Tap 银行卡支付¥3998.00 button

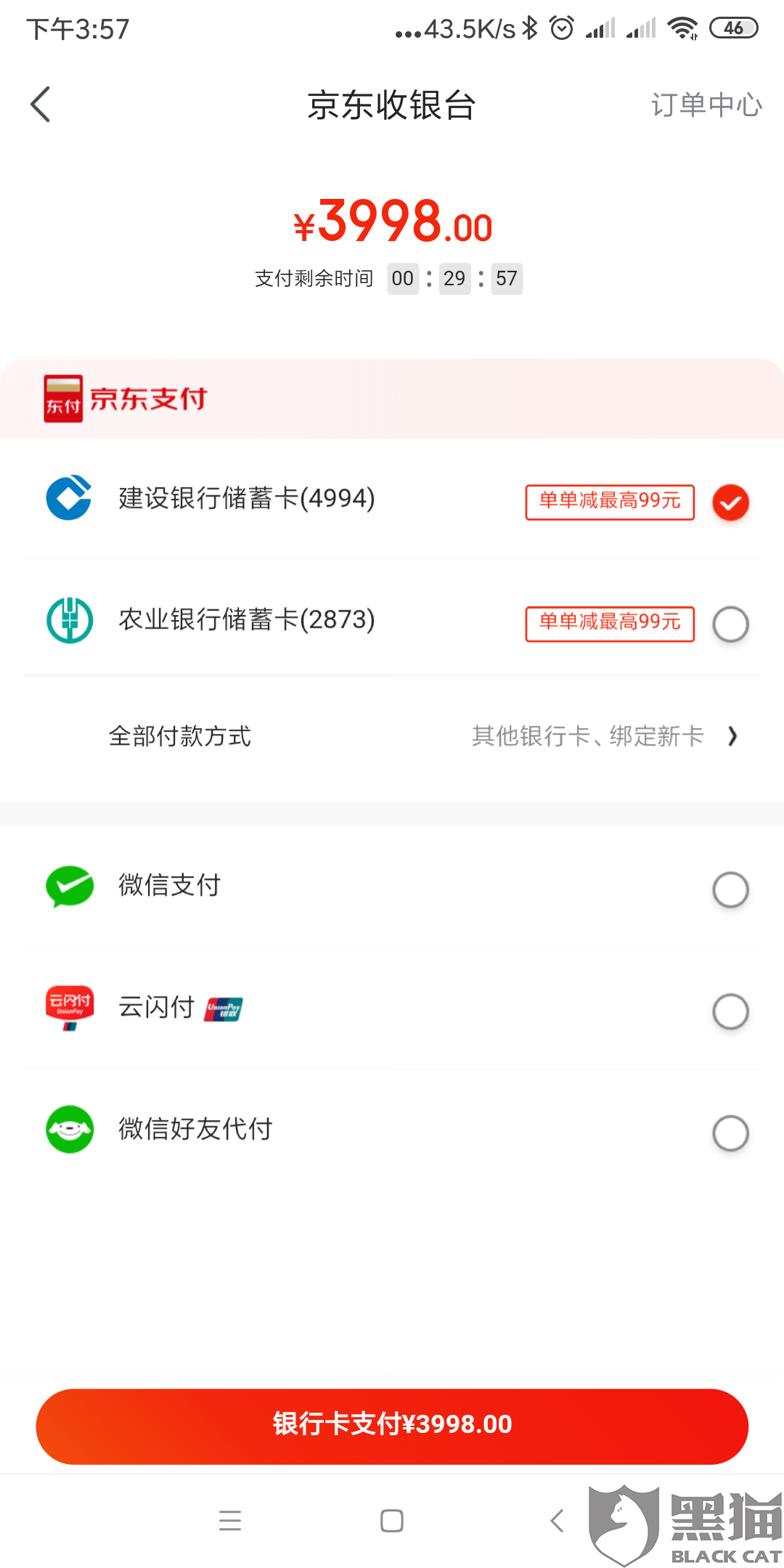(392, 1426)
